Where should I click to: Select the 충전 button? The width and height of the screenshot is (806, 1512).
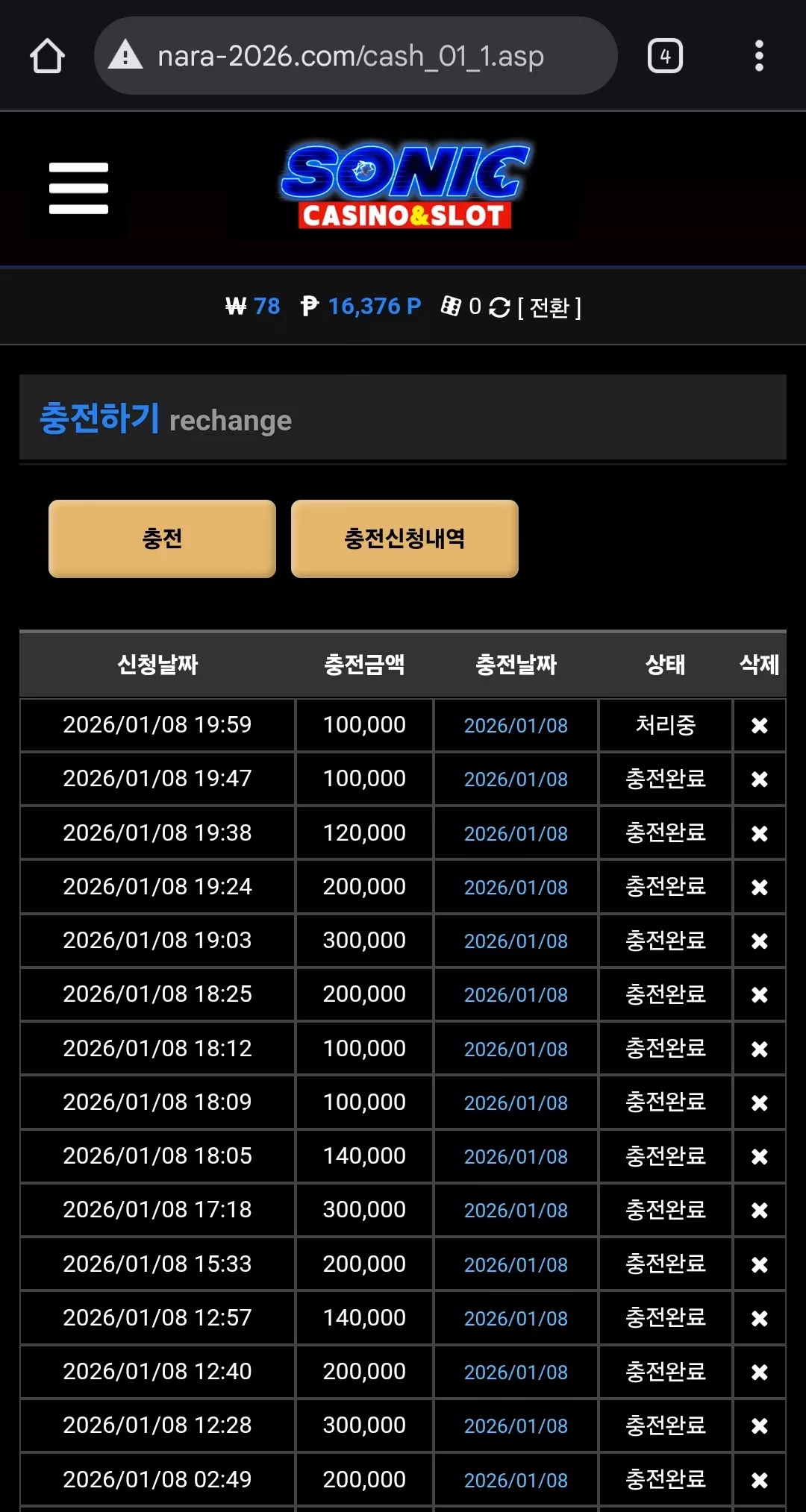[x=162, y=539]
